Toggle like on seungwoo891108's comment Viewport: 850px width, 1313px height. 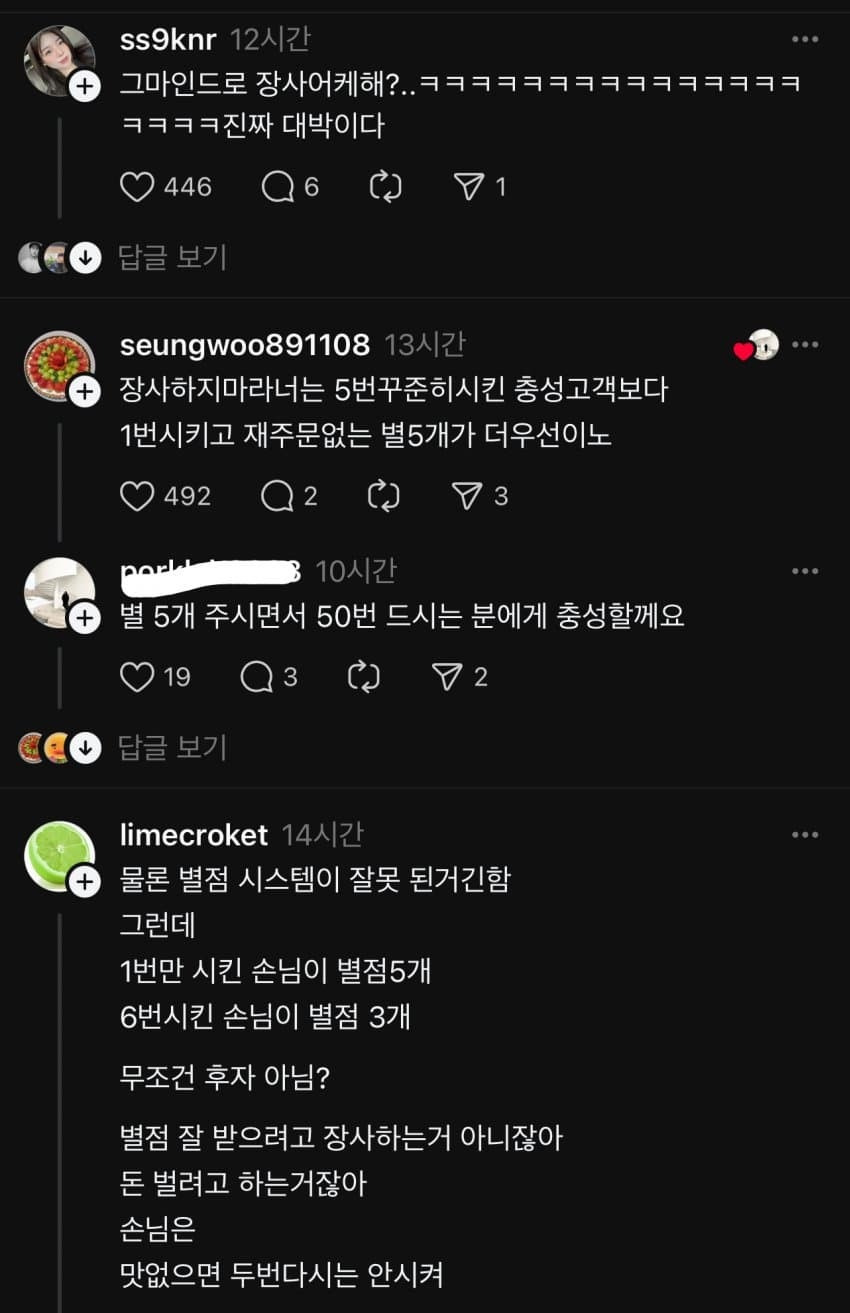(x=137, y=496)
